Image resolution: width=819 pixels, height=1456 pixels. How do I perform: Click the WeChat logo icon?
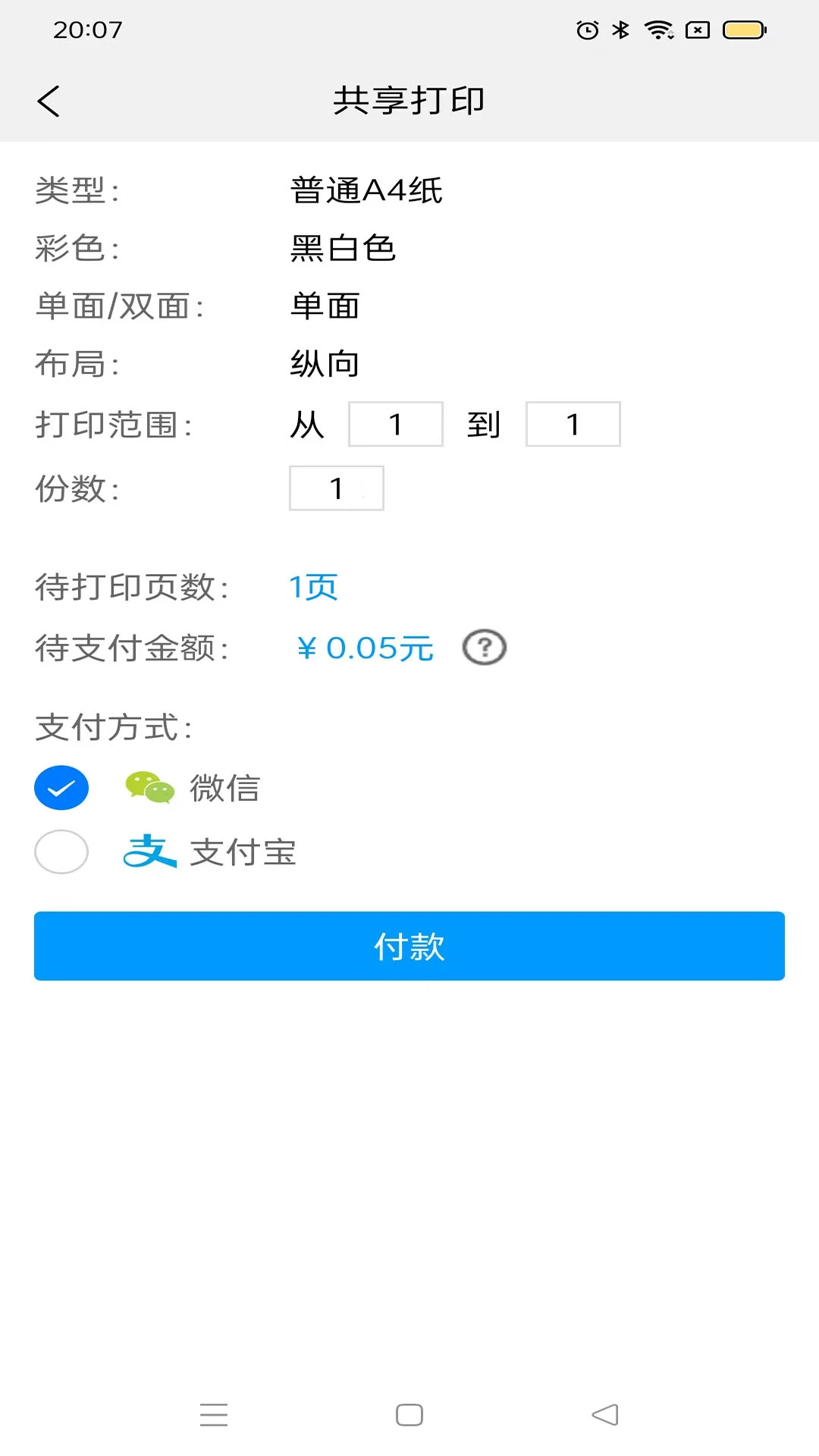point(149,787)
